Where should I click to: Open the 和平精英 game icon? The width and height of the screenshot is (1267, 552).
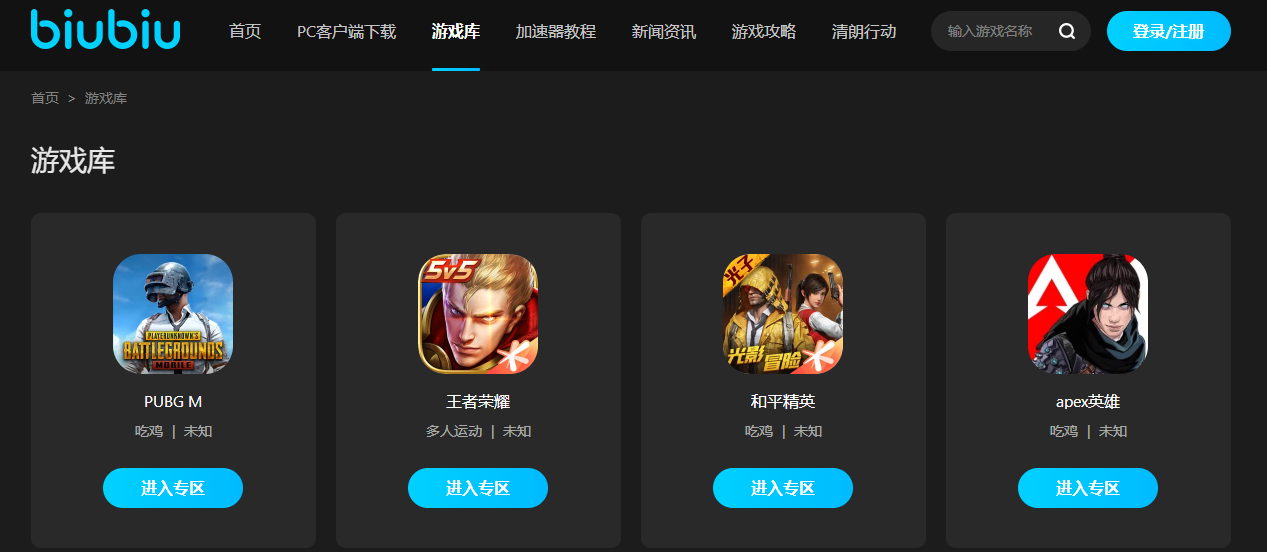(x=783, y=314)
